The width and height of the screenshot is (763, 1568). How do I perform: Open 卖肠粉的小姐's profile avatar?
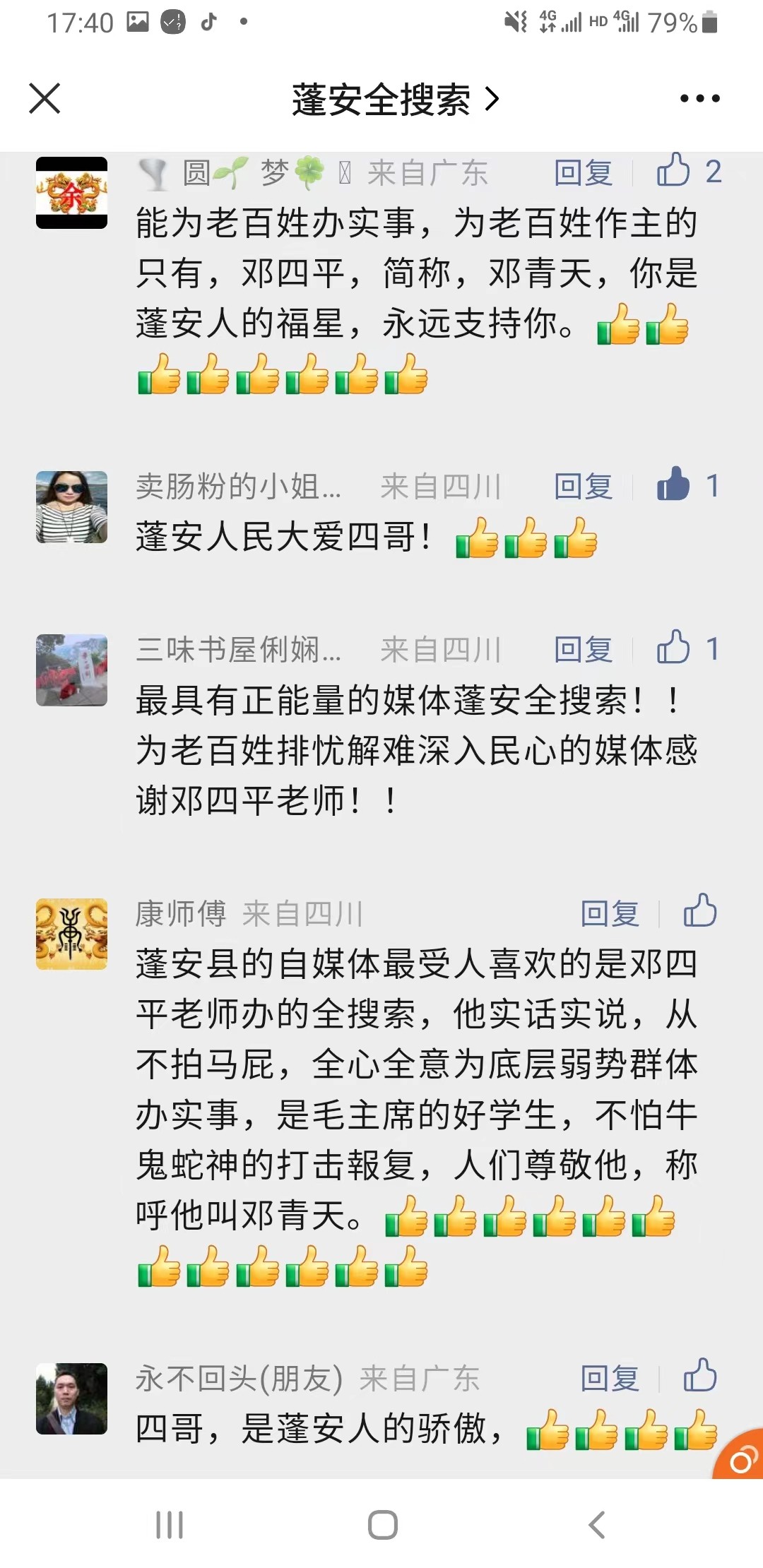pos(71,506)
